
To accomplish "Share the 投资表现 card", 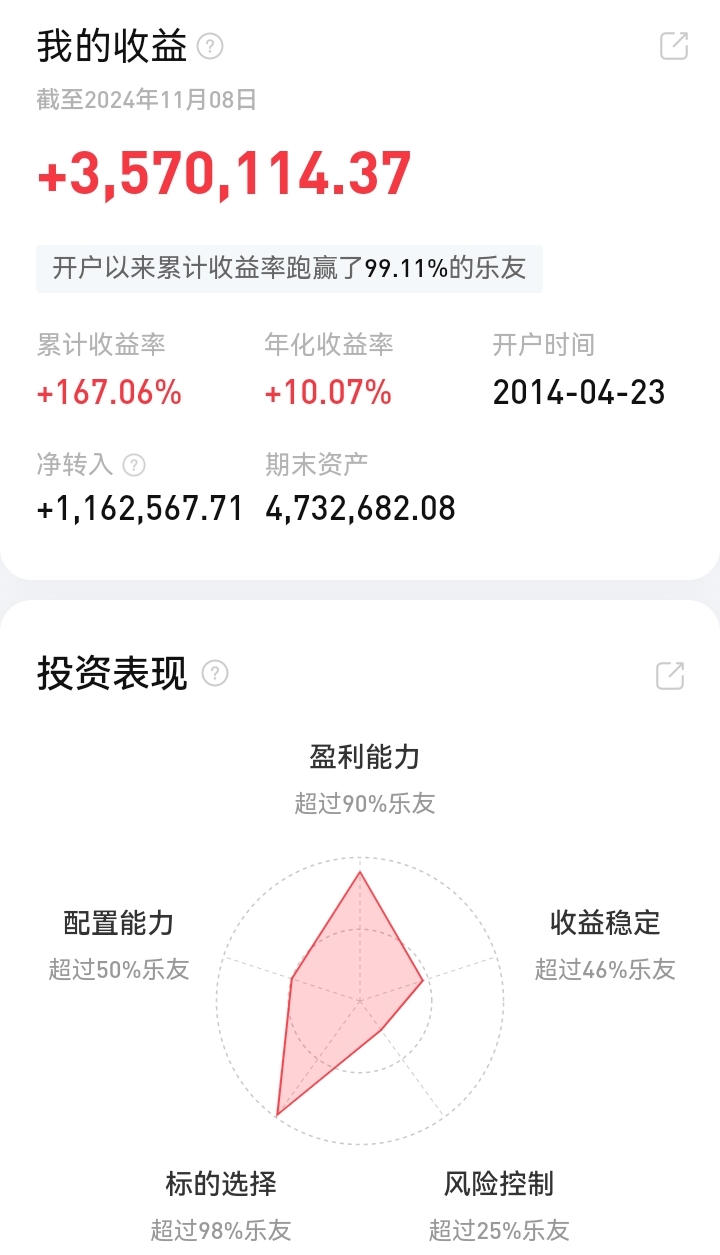I will coord(670,675).
